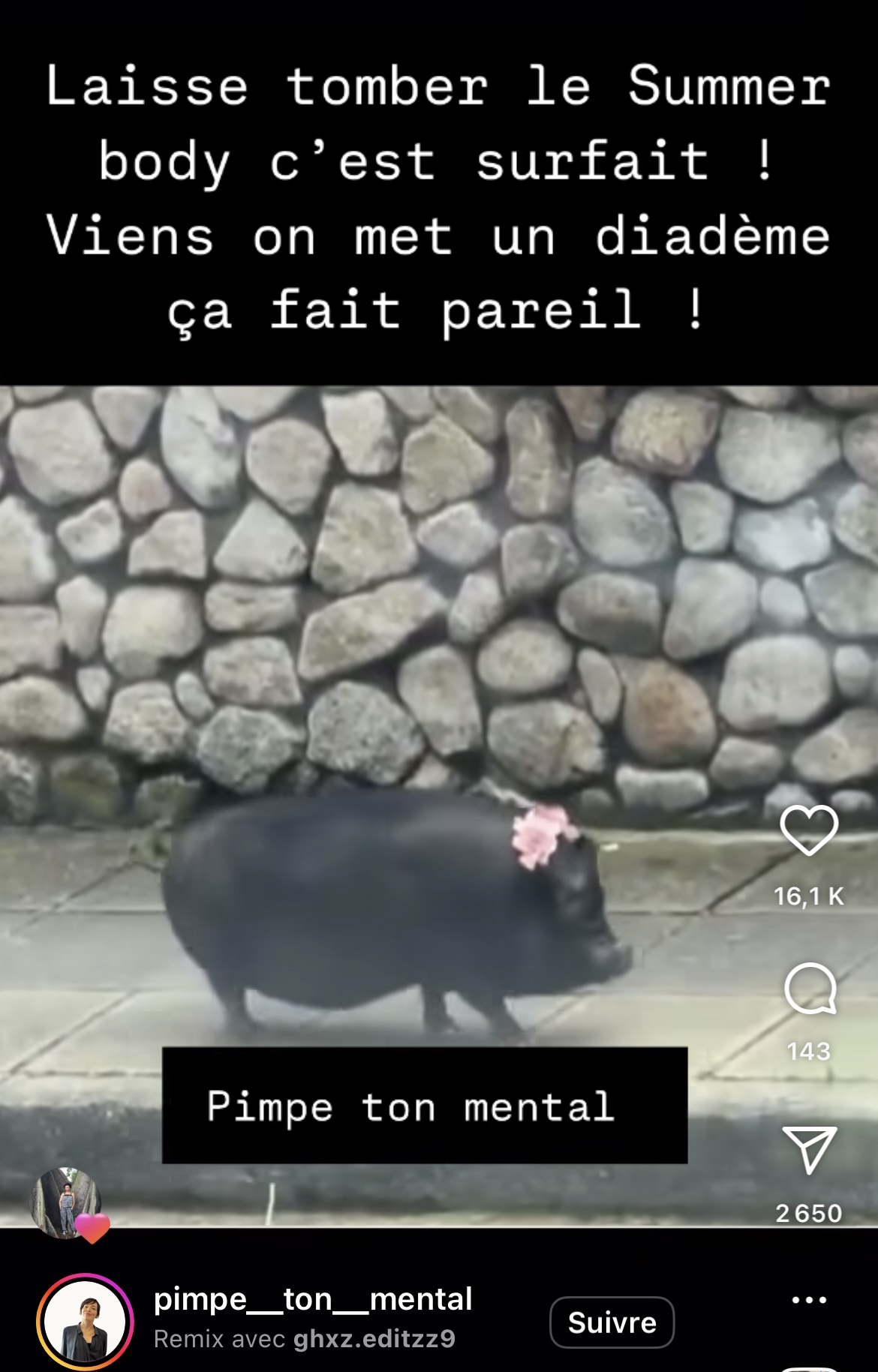This screenshot has height=1372, width=878.
Task: Open pimpe__ton__mental profile from the username
Action: pyautogui.click(x=312, y=1299)
